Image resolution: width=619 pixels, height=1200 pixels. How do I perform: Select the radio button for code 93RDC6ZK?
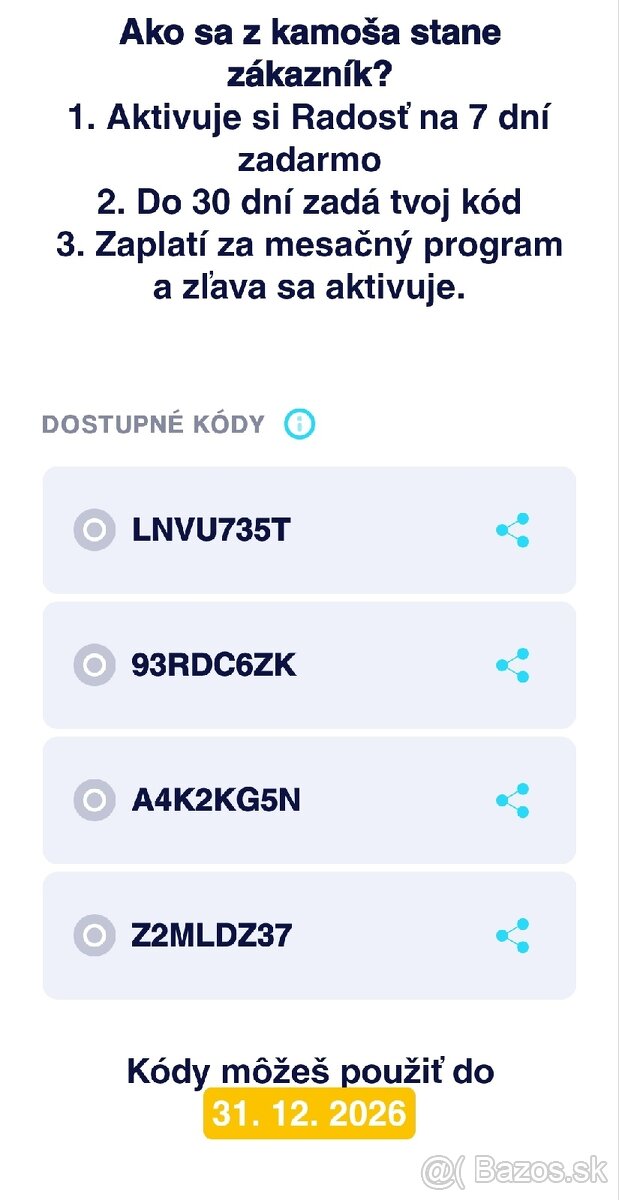pyautogui.click(x=94, y=665)
